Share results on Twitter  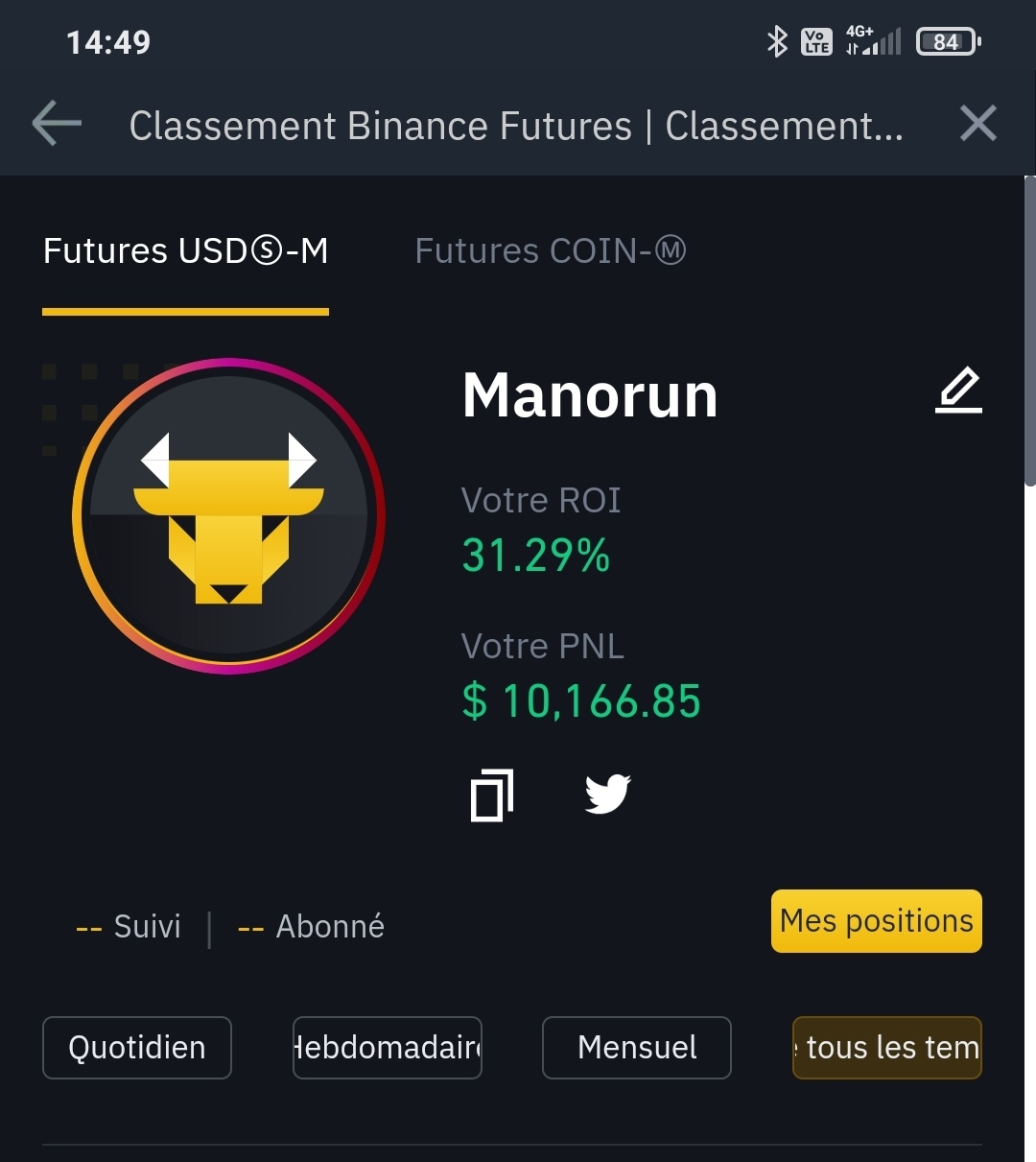tap(607, 794)
